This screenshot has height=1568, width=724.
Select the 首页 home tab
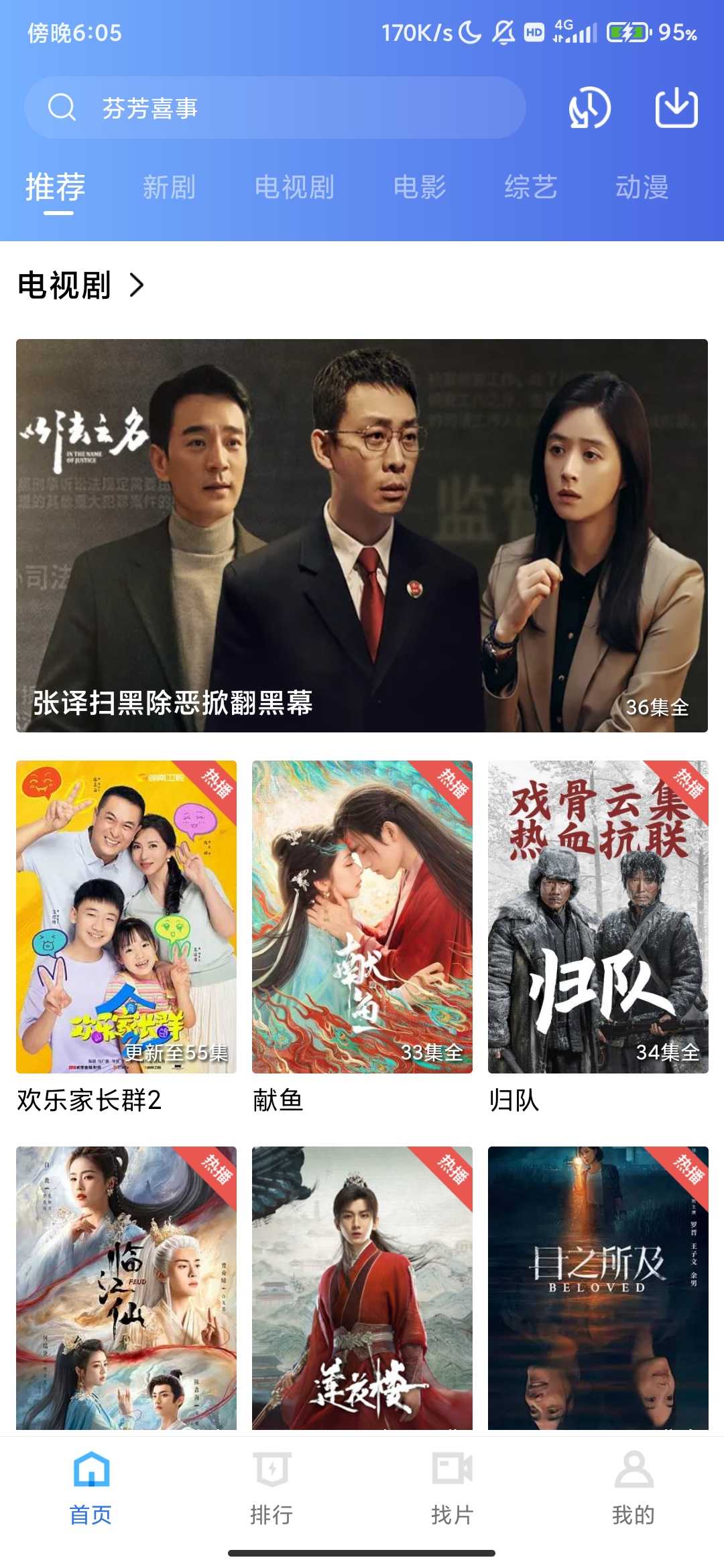tap(90, 1484)
